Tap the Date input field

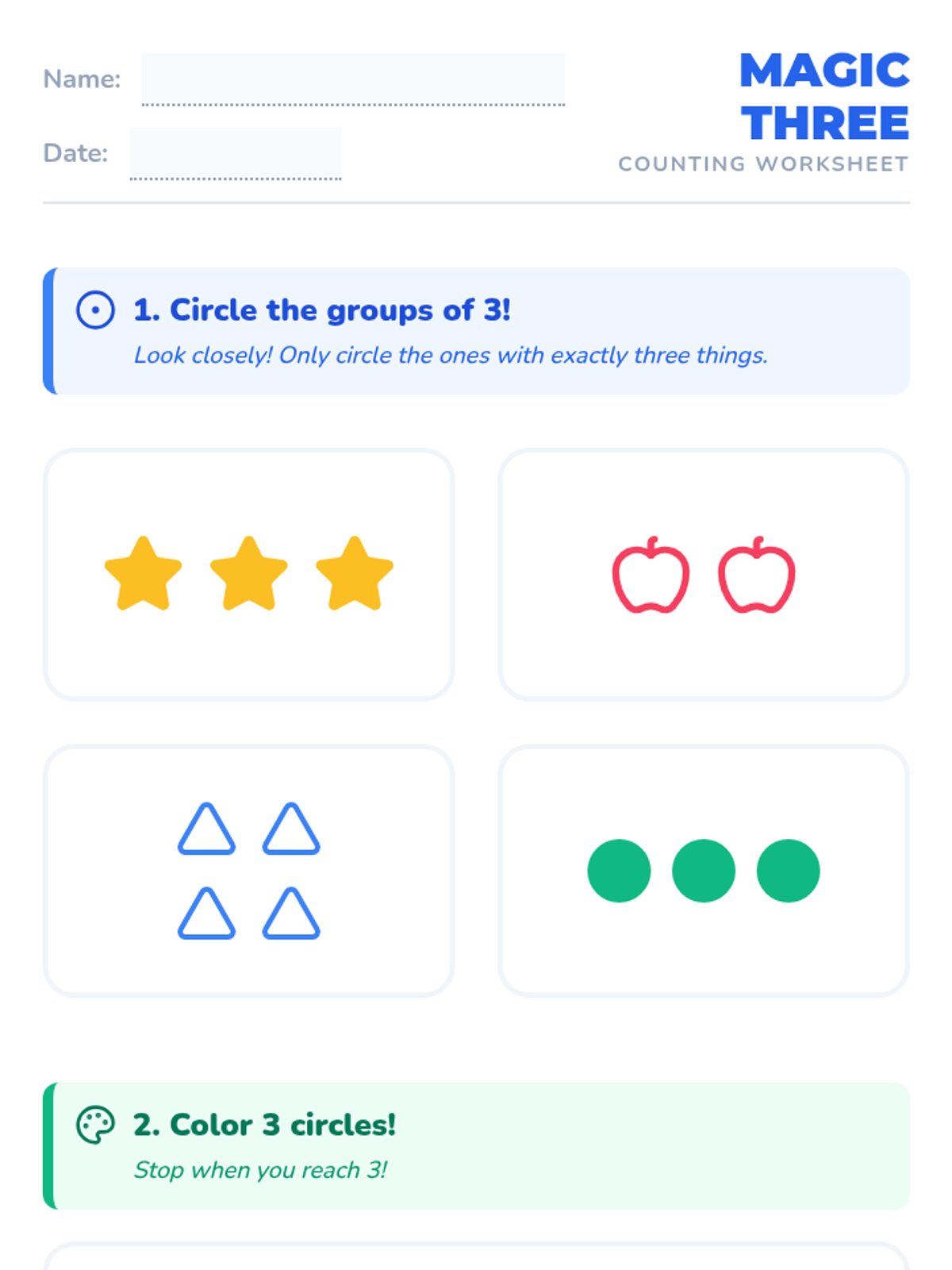point(236,154)
